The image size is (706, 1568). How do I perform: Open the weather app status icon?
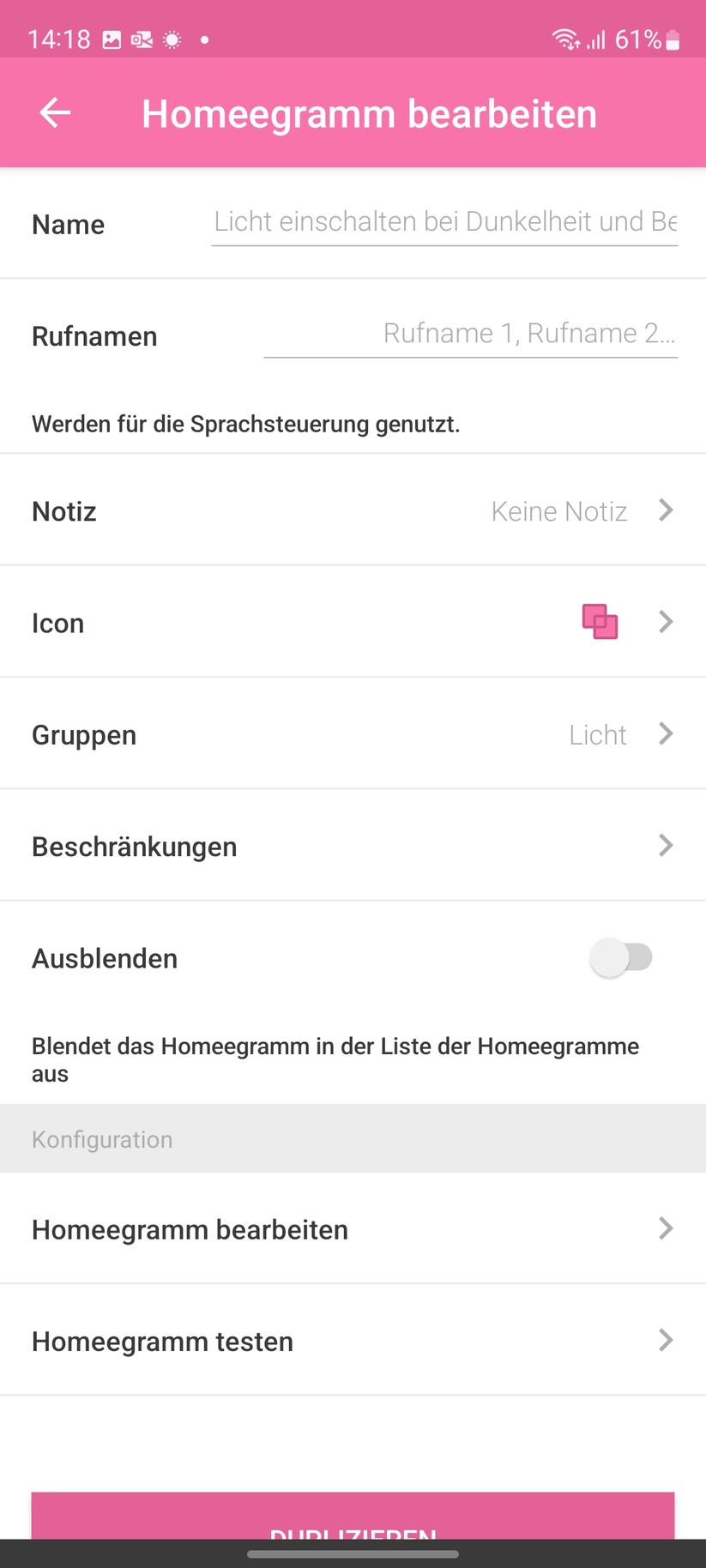pyautogui.click(x=172, y=39)
